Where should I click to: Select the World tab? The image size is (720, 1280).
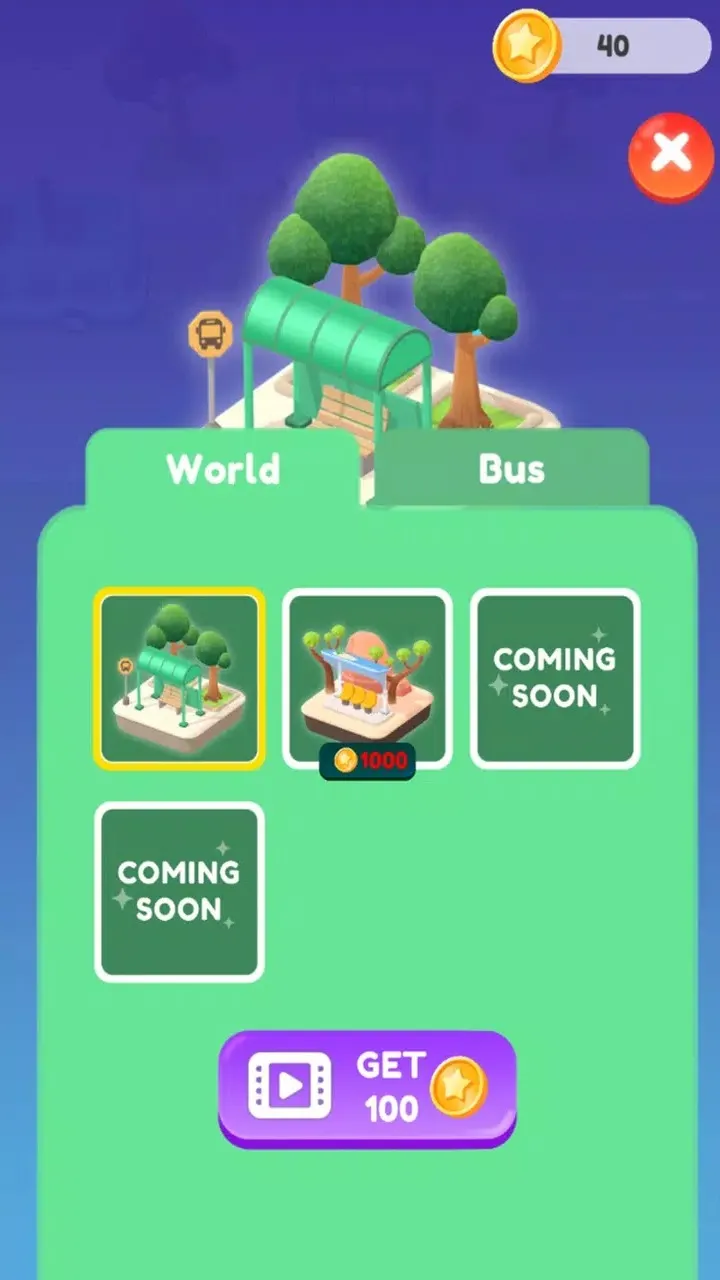coord(223,469)
